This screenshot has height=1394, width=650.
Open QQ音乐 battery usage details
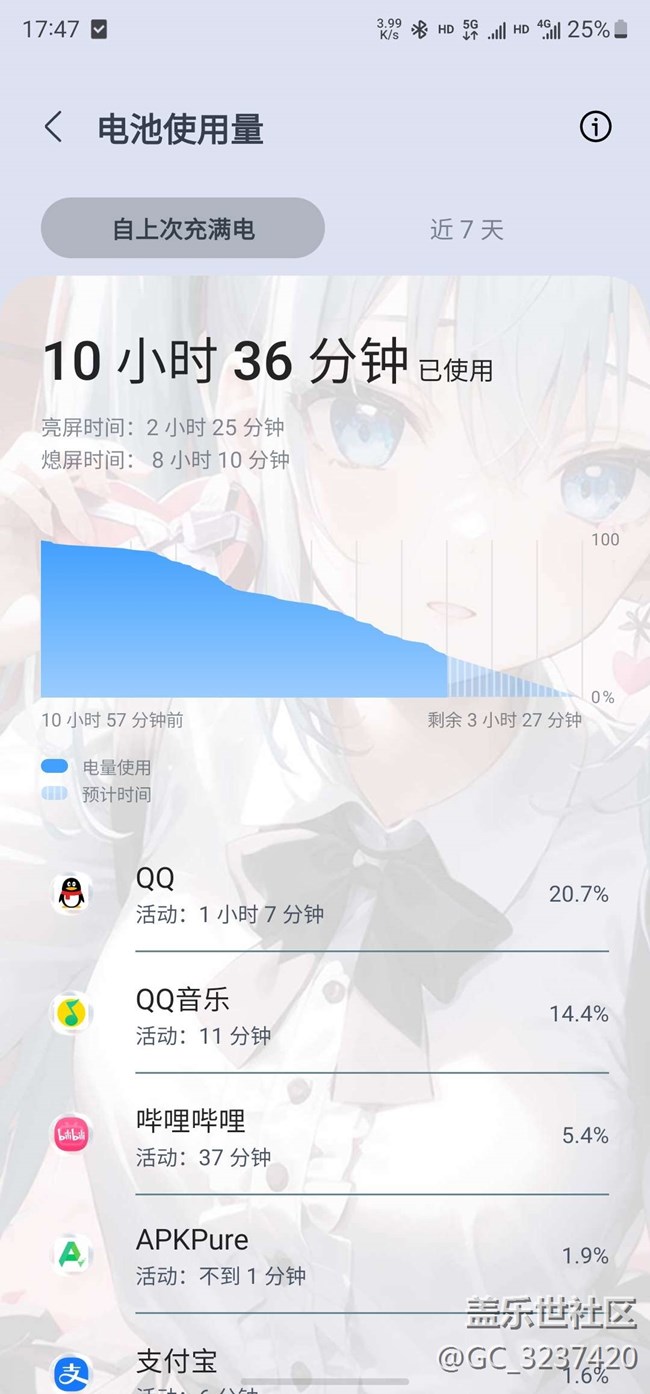(x=330, y=1015)
